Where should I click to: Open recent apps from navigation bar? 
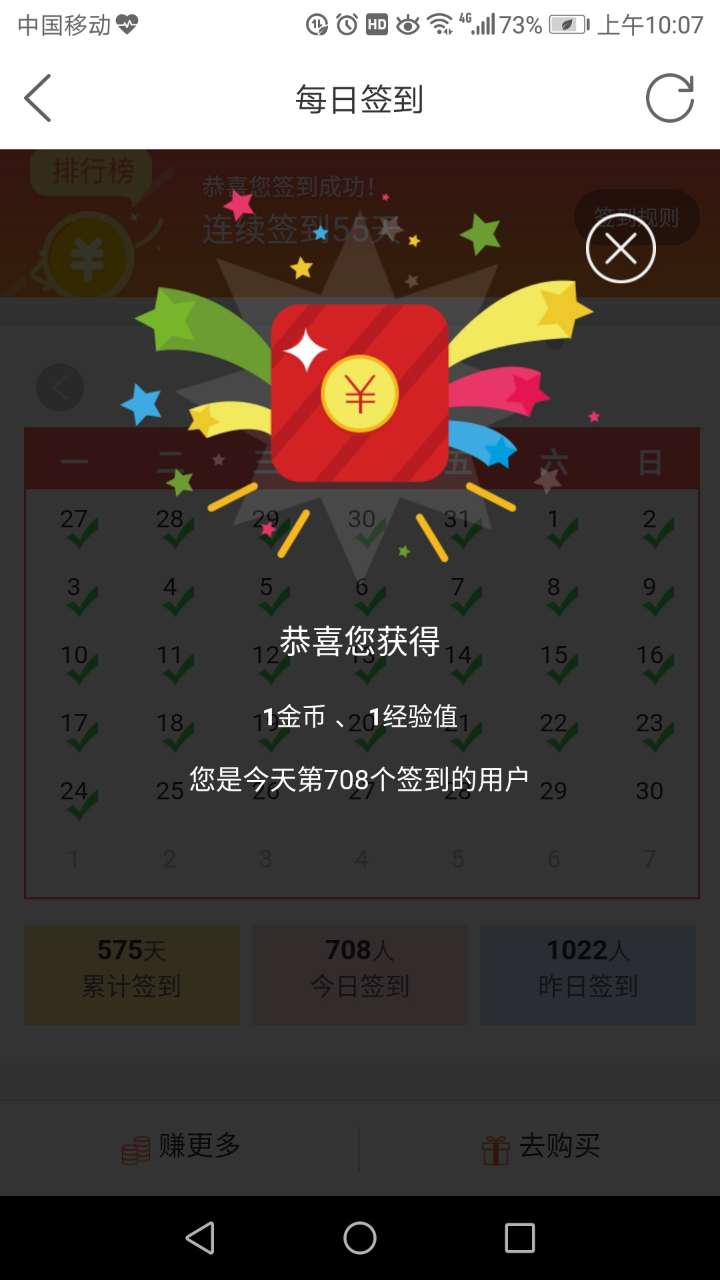point(519,1238)
